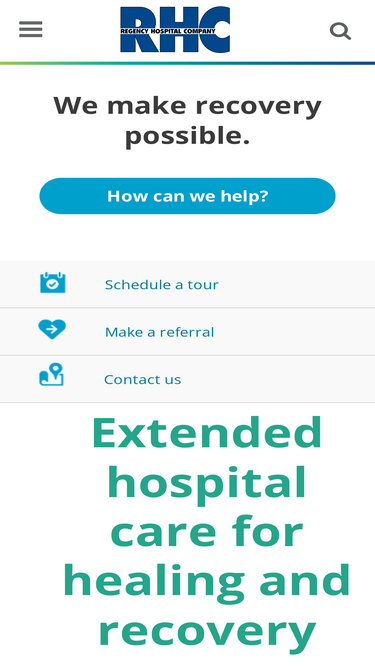The image size is (375, 667).
Task: Tap the RHC logo to go home
Action: click(x=175, y=29)
